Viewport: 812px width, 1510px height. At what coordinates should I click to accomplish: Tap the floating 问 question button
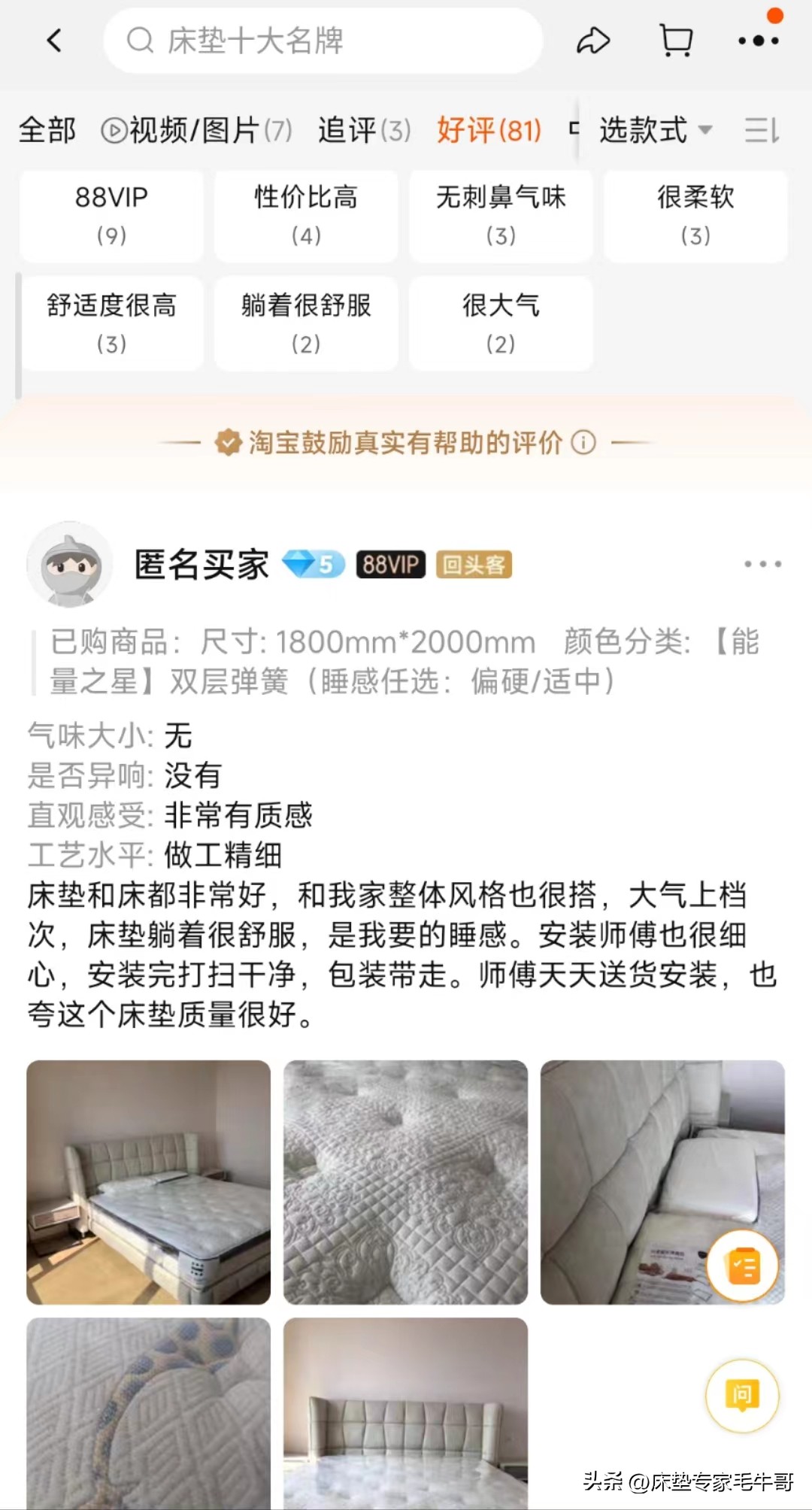click(x=743, y=1395)
